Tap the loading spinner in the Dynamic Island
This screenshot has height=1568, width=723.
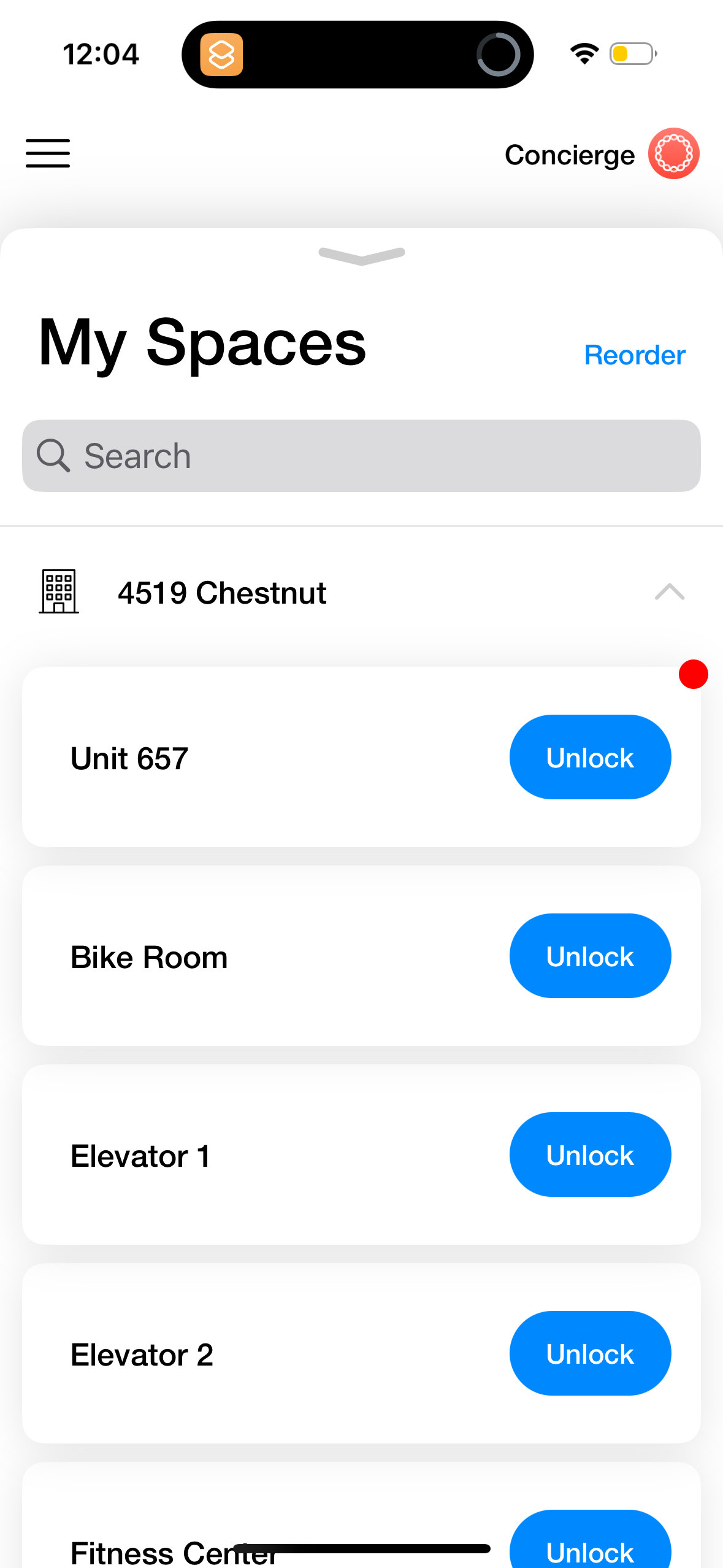pyautogui.click(x=499, y=54)
